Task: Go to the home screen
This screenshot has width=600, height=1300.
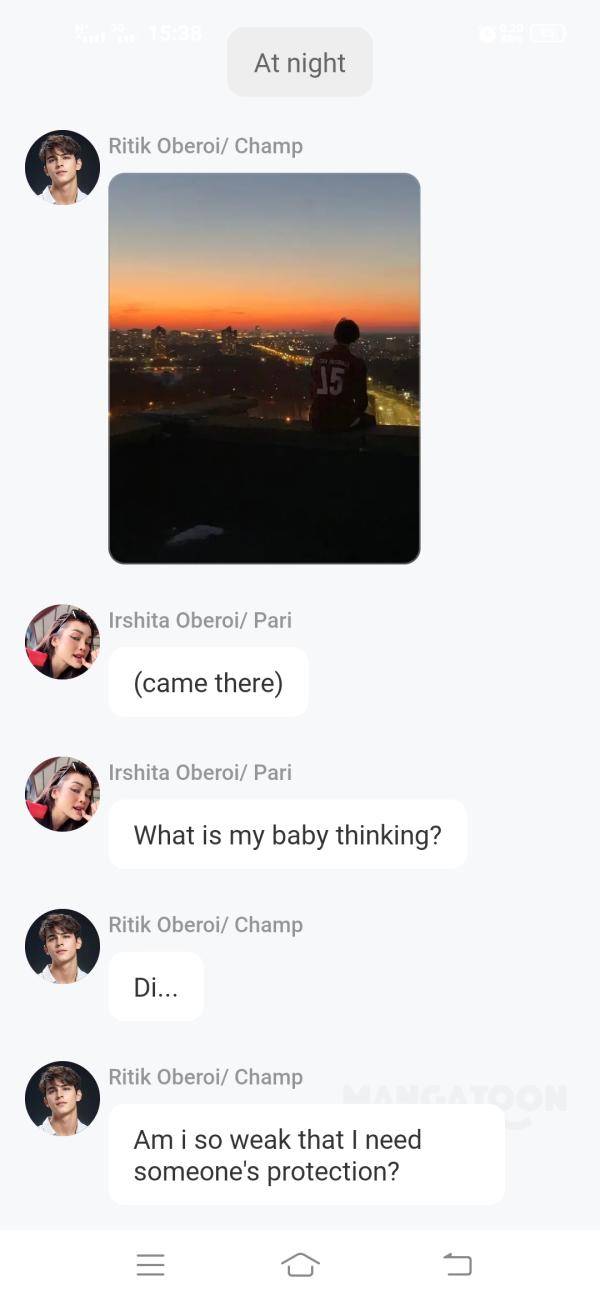Action: (300, 1264)
